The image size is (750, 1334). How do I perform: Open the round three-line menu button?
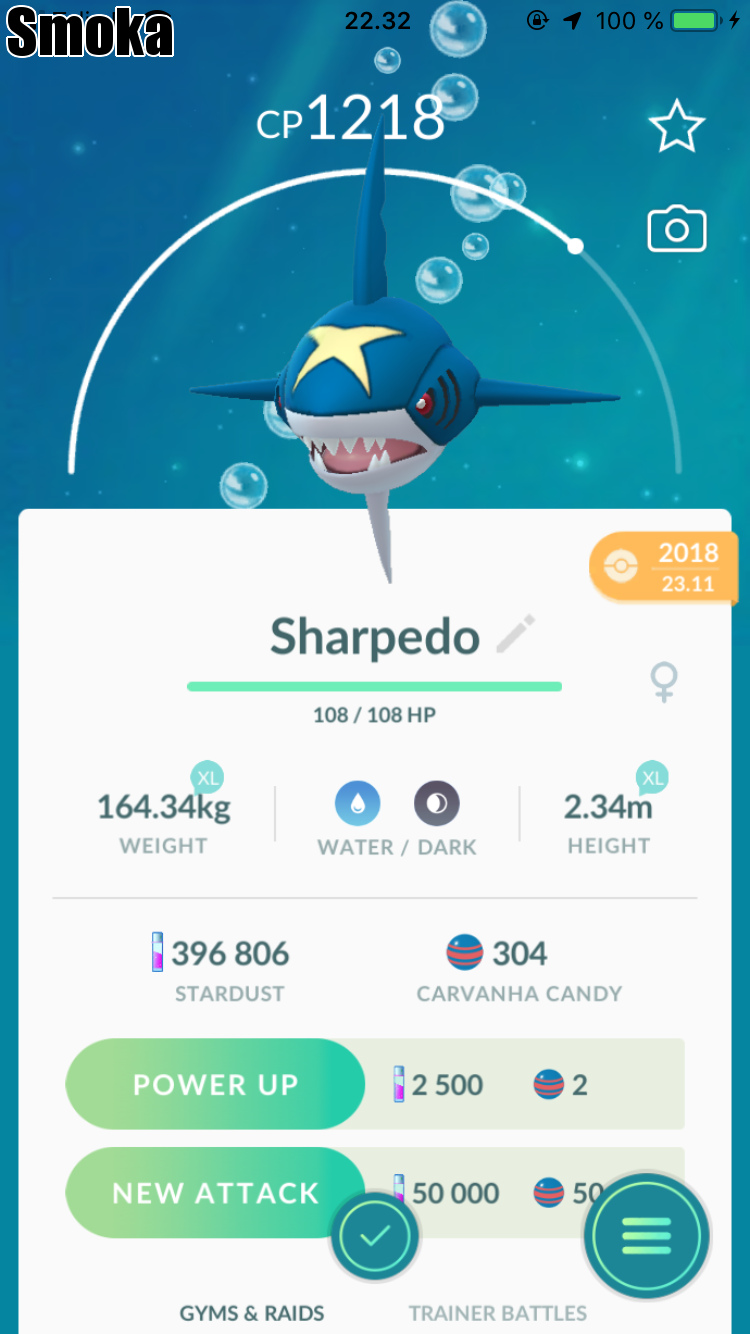(647, 1236)
